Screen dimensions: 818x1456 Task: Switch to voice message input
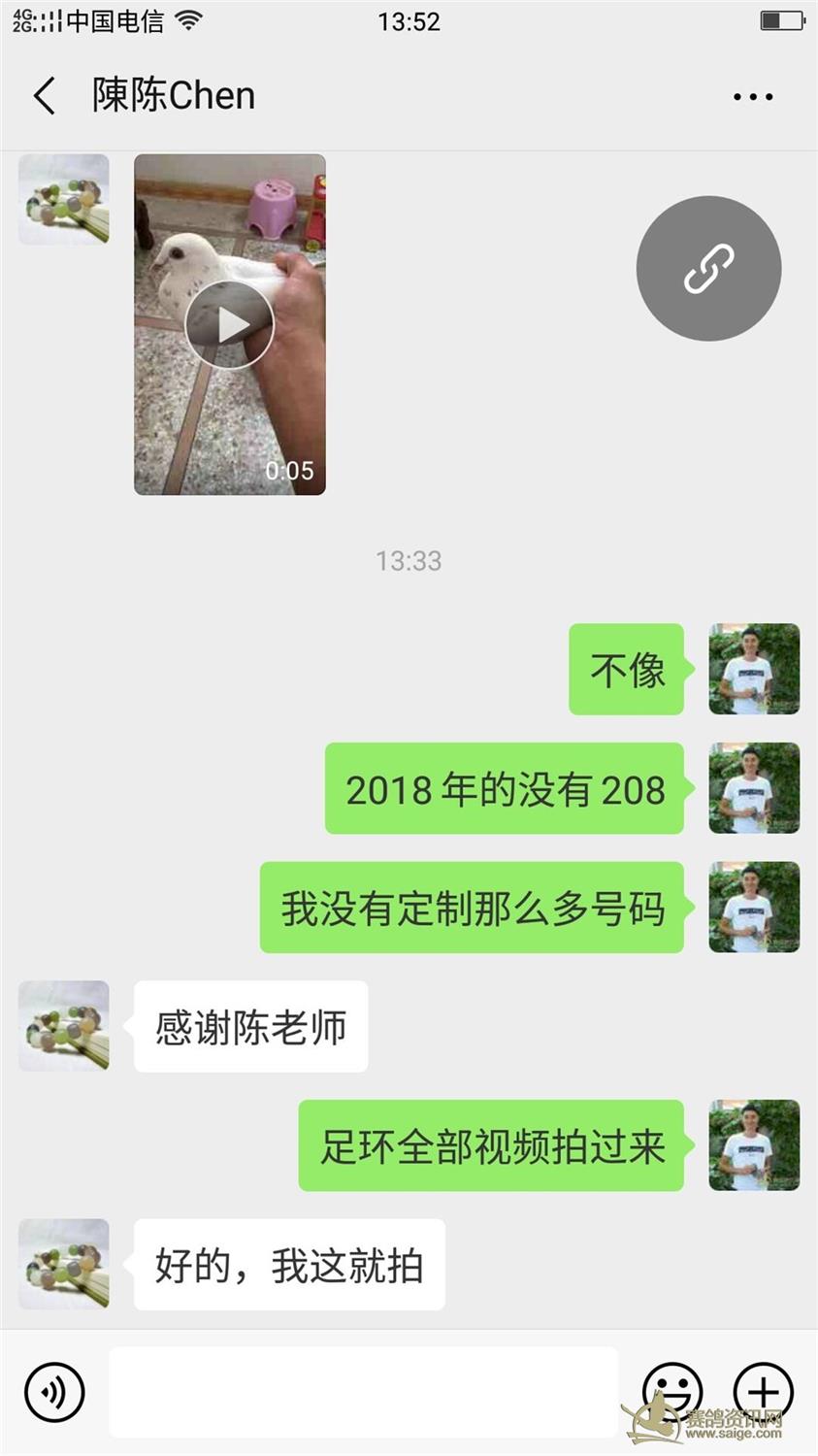pos(54,1393)
